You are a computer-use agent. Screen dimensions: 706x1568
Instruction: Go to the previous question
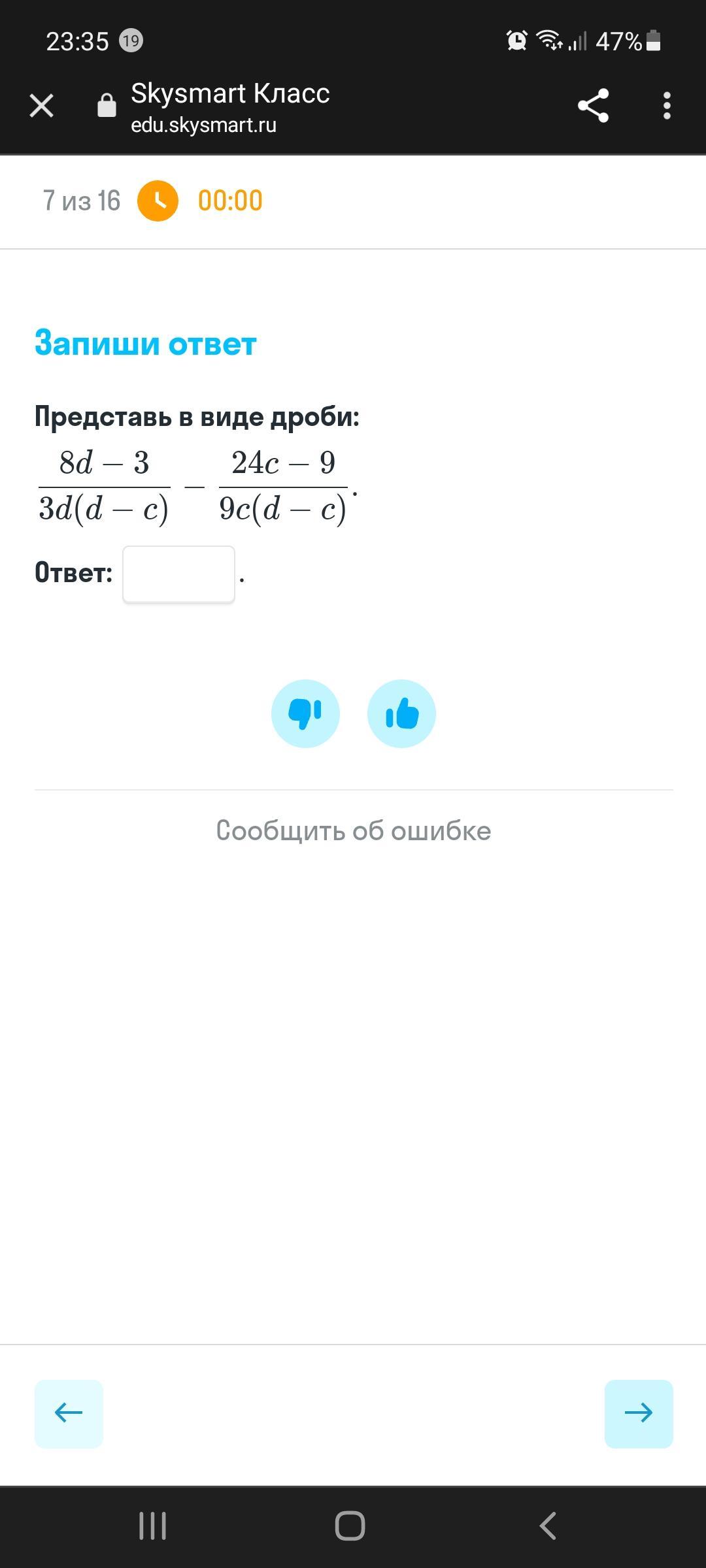tap(69, 1413)
